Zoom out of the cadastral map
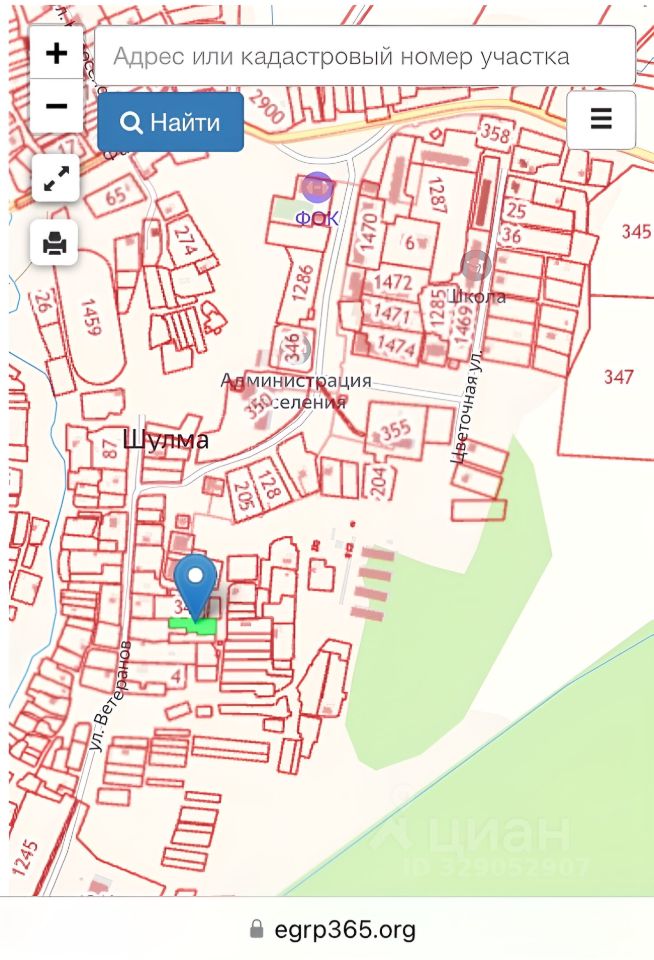654x960 pixels. (56, 106)
